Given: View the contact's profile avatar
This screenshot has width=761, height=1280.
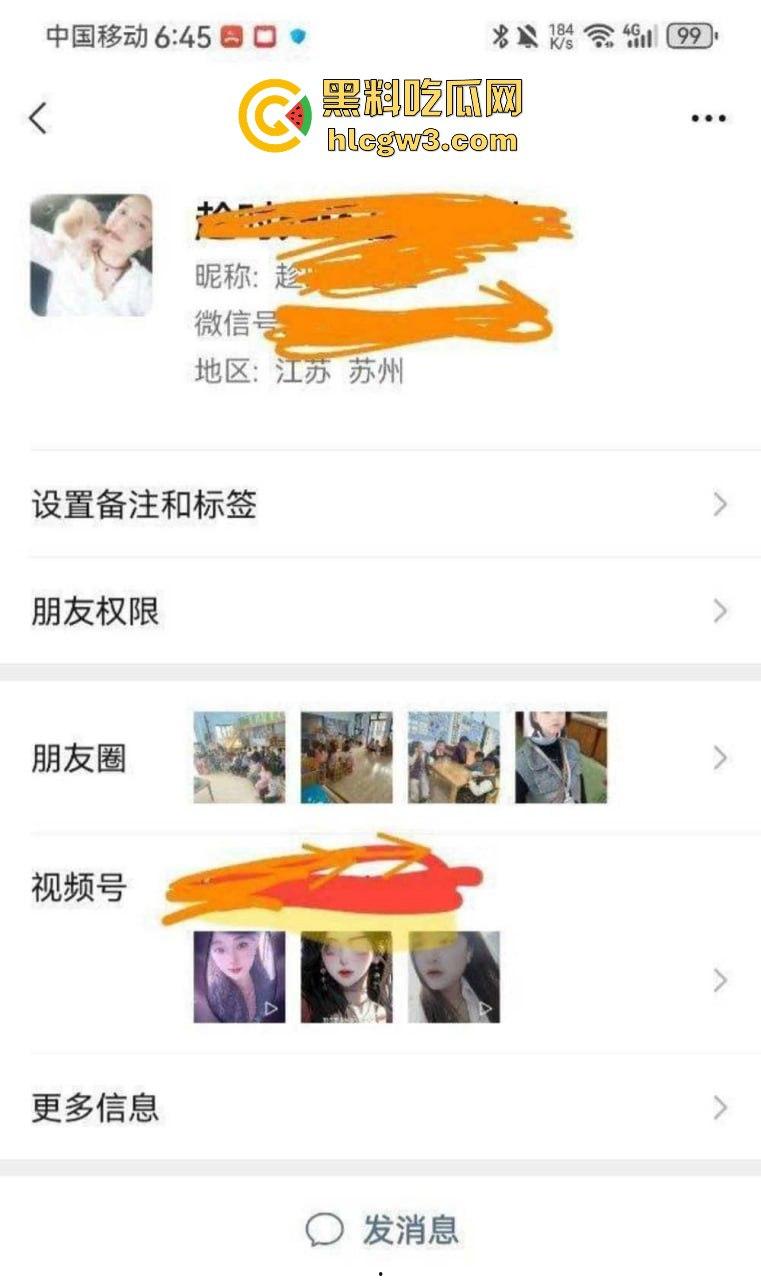Looking at the screenshot, I should coord(92,255).
